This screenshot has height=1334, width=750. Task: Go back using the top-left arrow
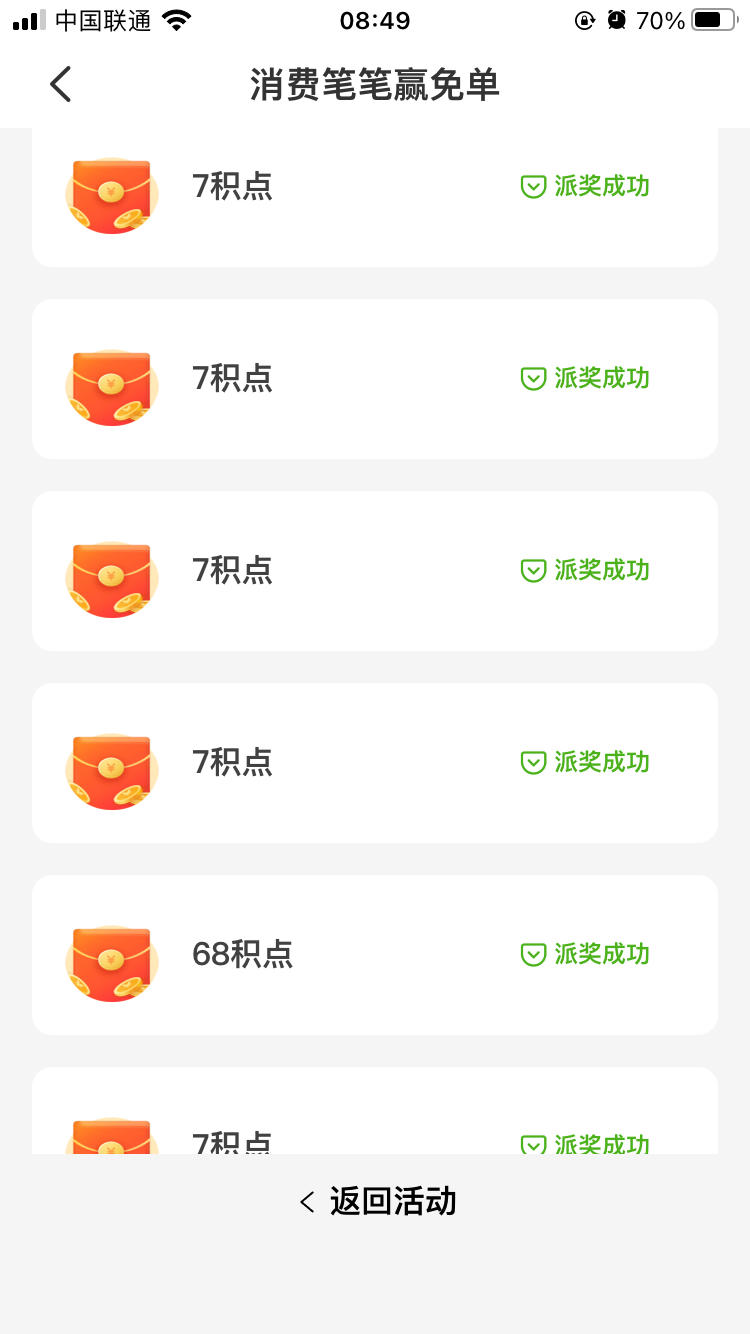[61, 85]
